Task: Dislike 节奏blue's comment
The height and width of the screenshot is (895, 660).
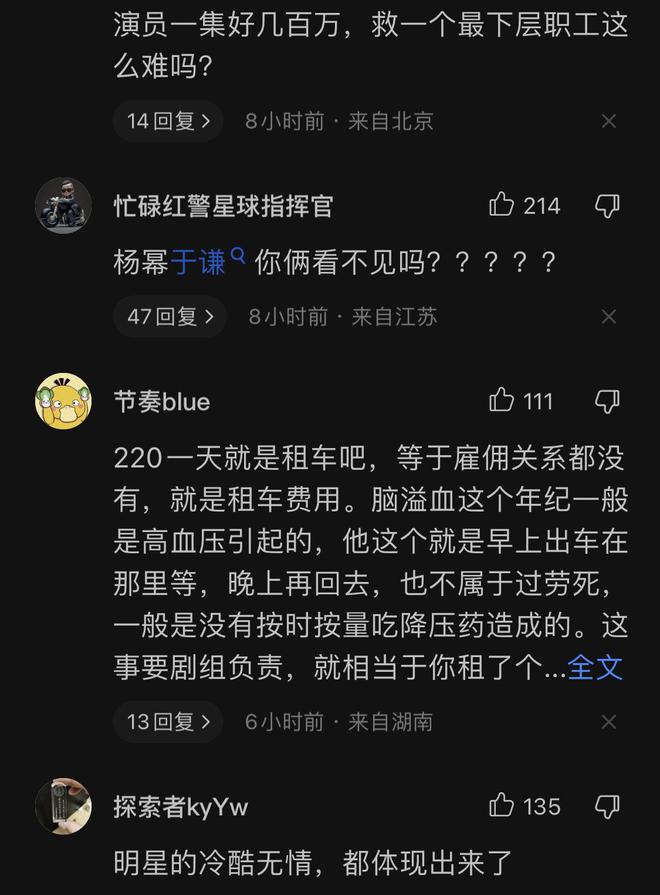Action: 607,401
